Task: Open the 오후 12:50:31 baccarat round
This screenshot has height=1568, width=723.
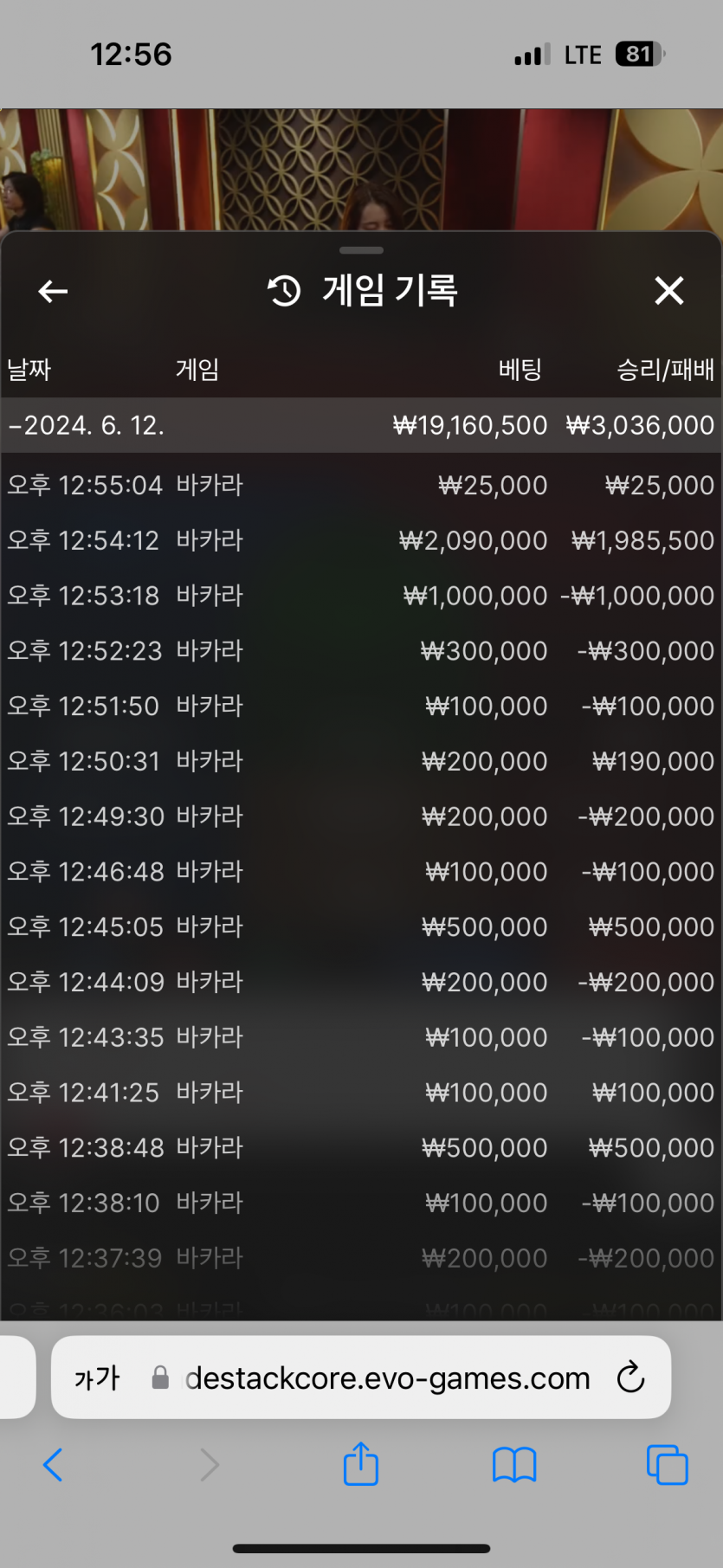Action: click(x=360, y=761)
